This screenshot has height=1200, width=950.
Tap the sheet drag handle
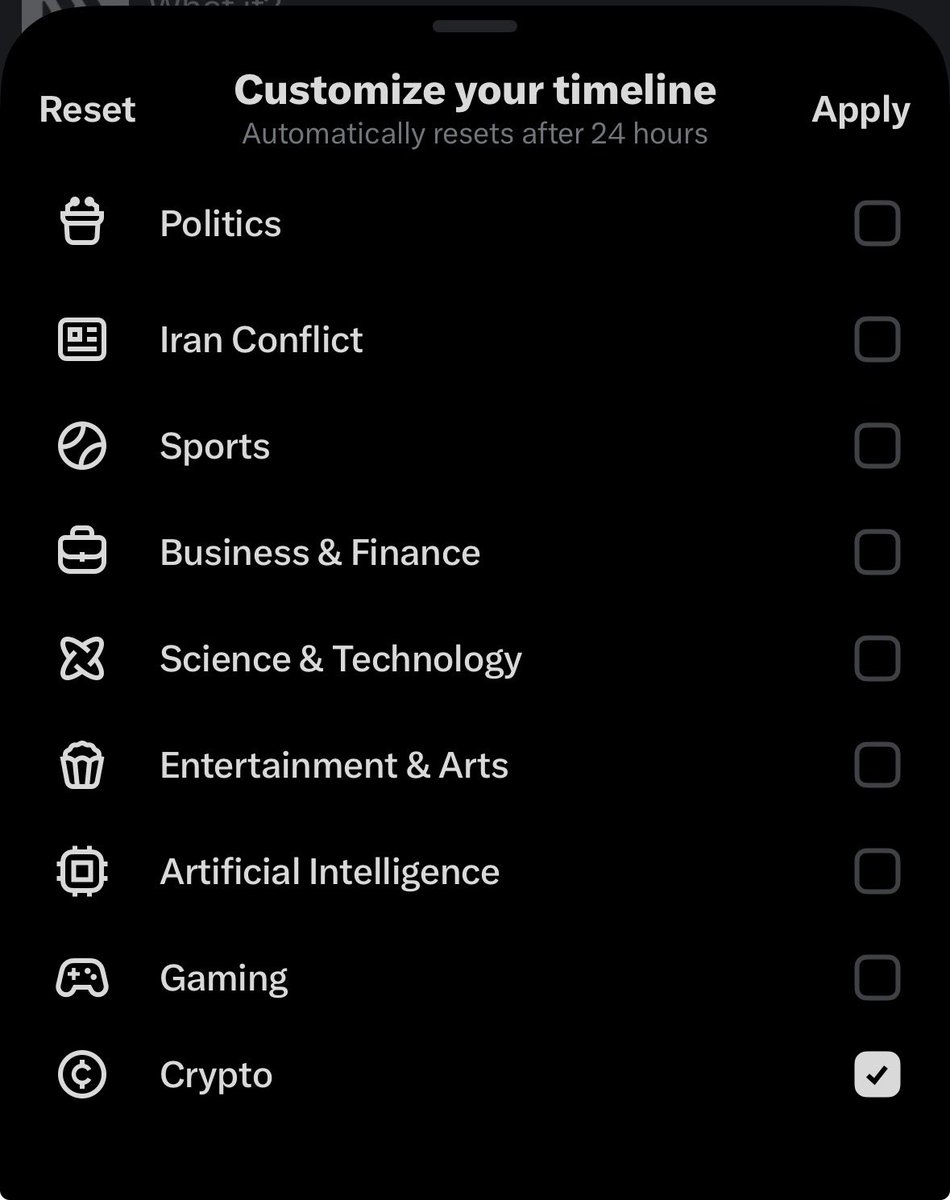pos(475,26)
